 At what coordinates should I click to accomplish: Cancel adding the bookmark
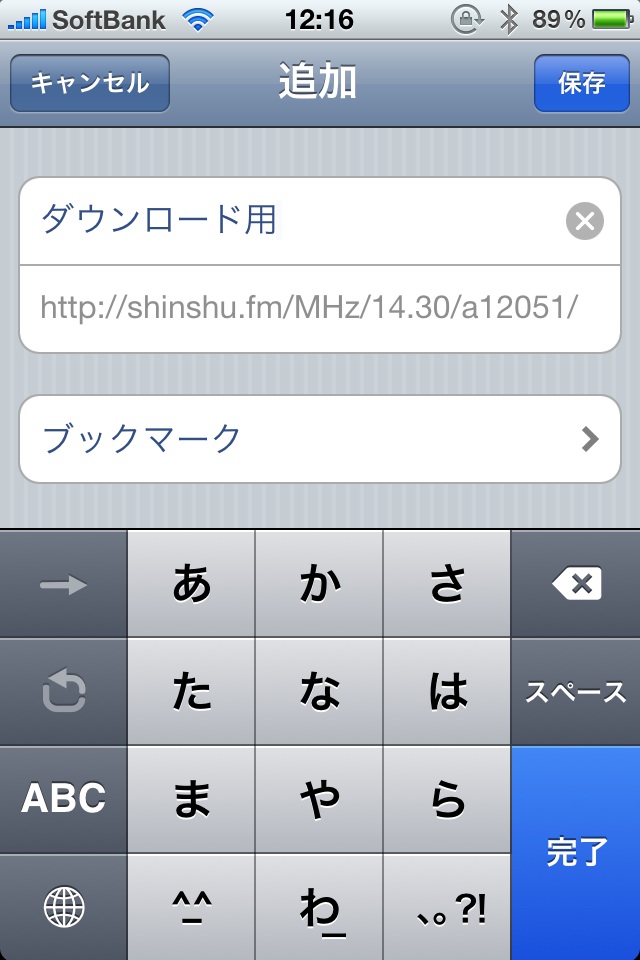90,83
